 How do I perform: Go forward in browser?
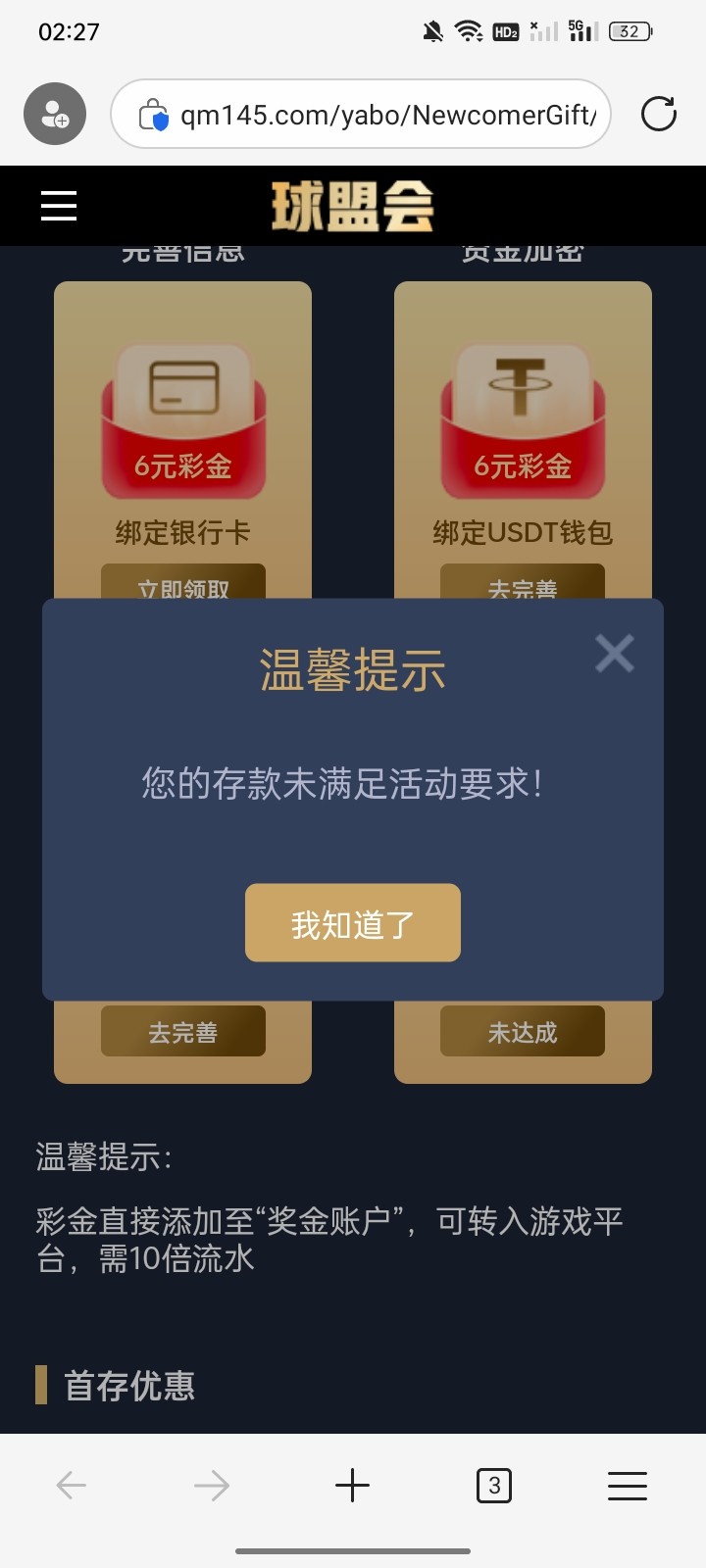pyautogui.click(x=212, y=1486)
